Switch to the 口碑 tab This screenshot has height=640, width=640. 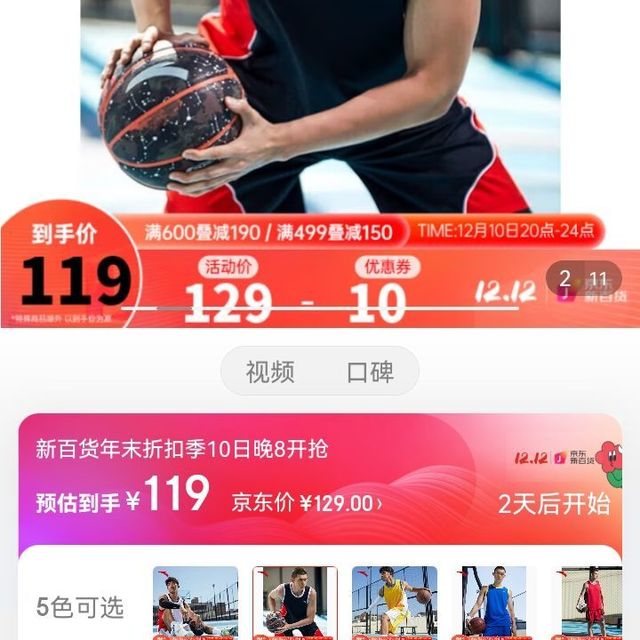[370, 373]
